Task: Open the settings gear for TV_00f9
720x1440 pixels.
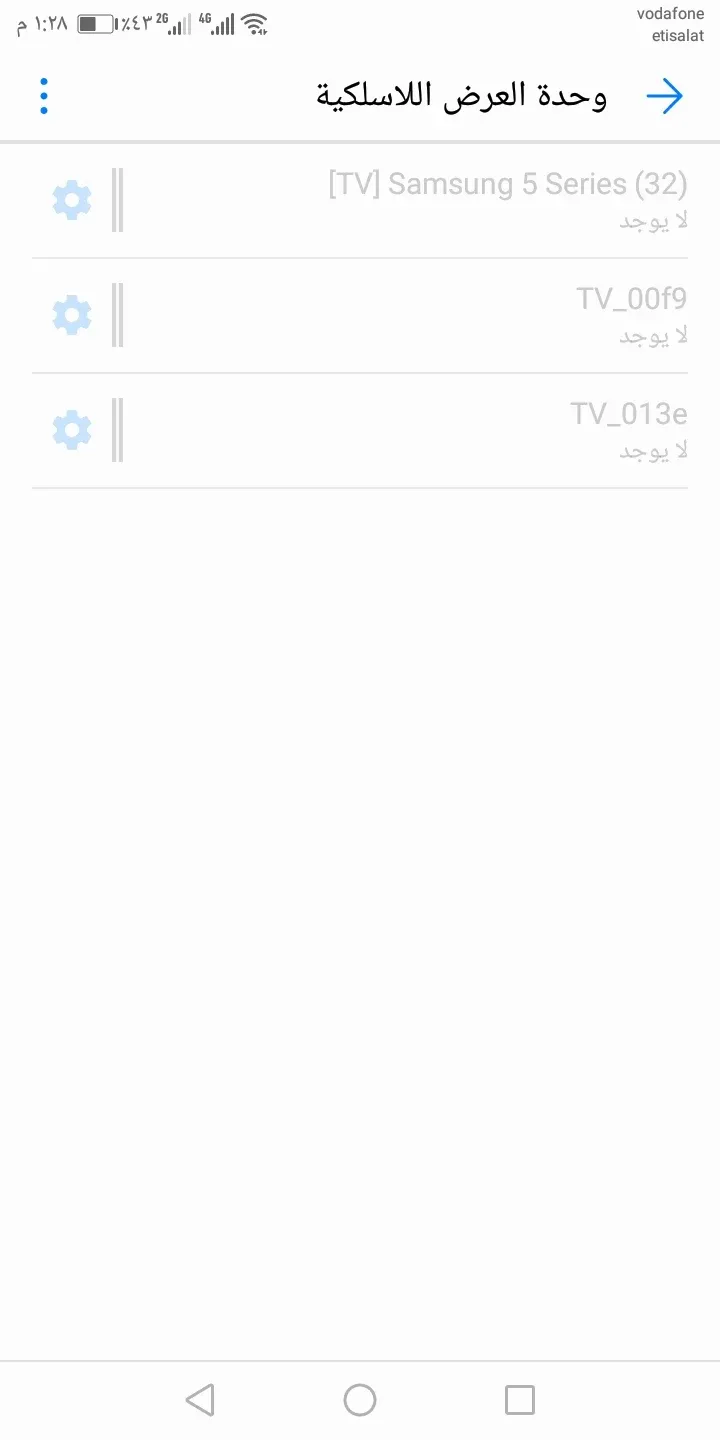Action: coord(72,316)
